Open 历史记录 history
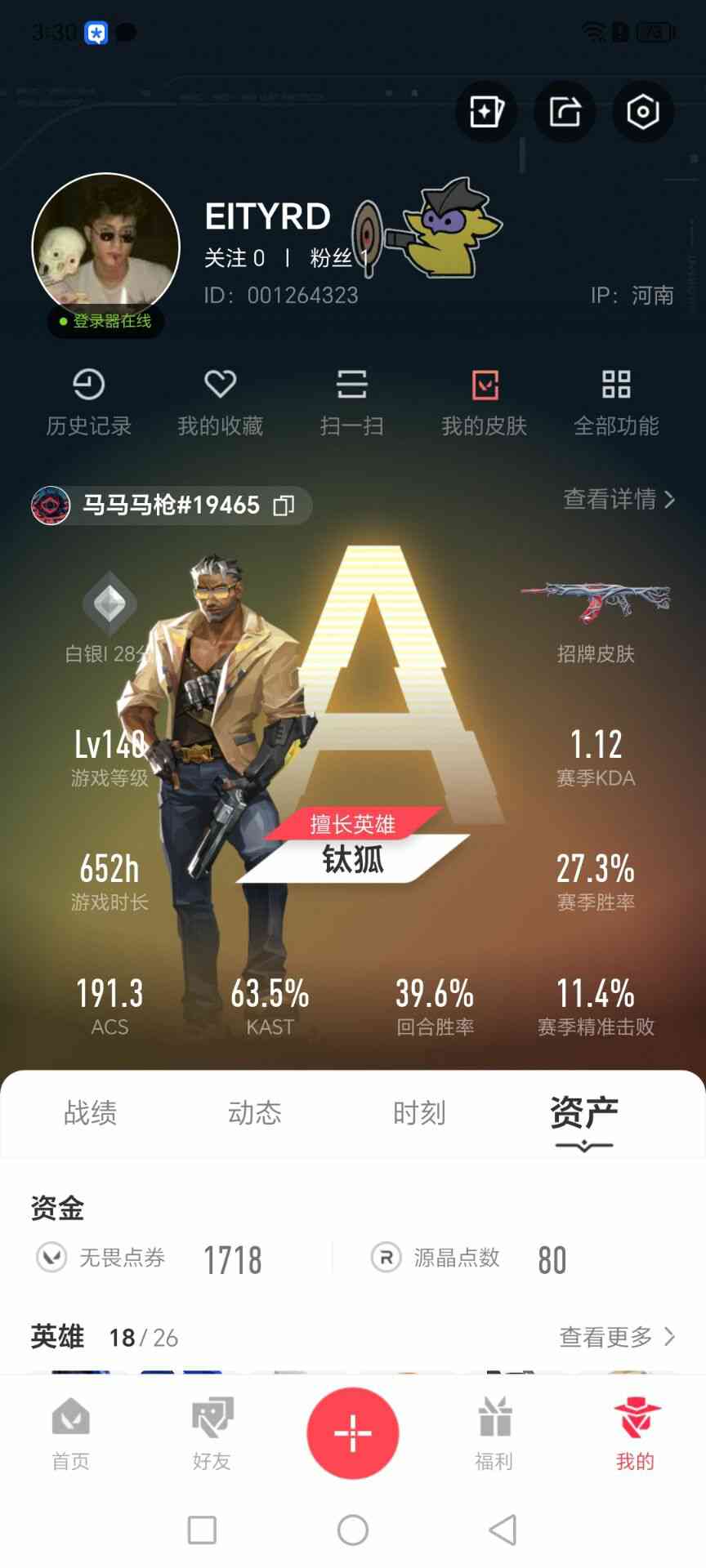Viewport: 706px width, 1568px height. coord(88,403)
